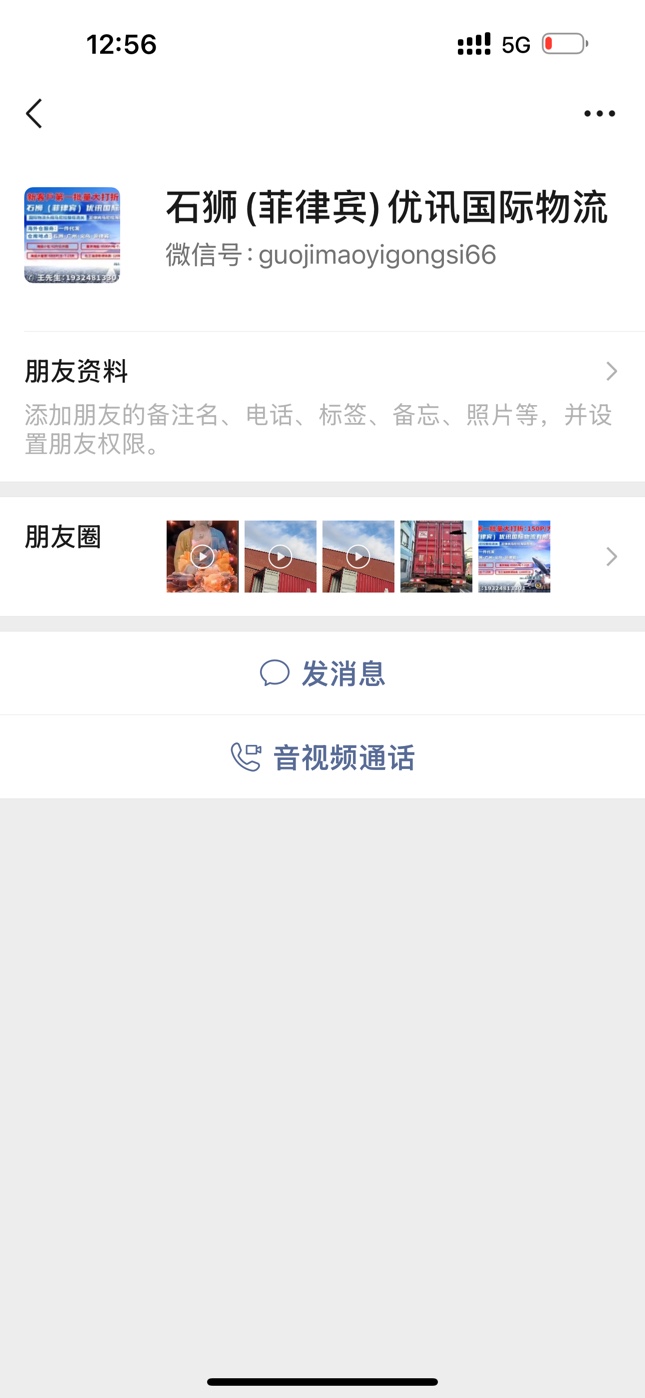Open the three-dot overflow menu
Viewport: 645px width, 1398px height.
pos(599,113)
